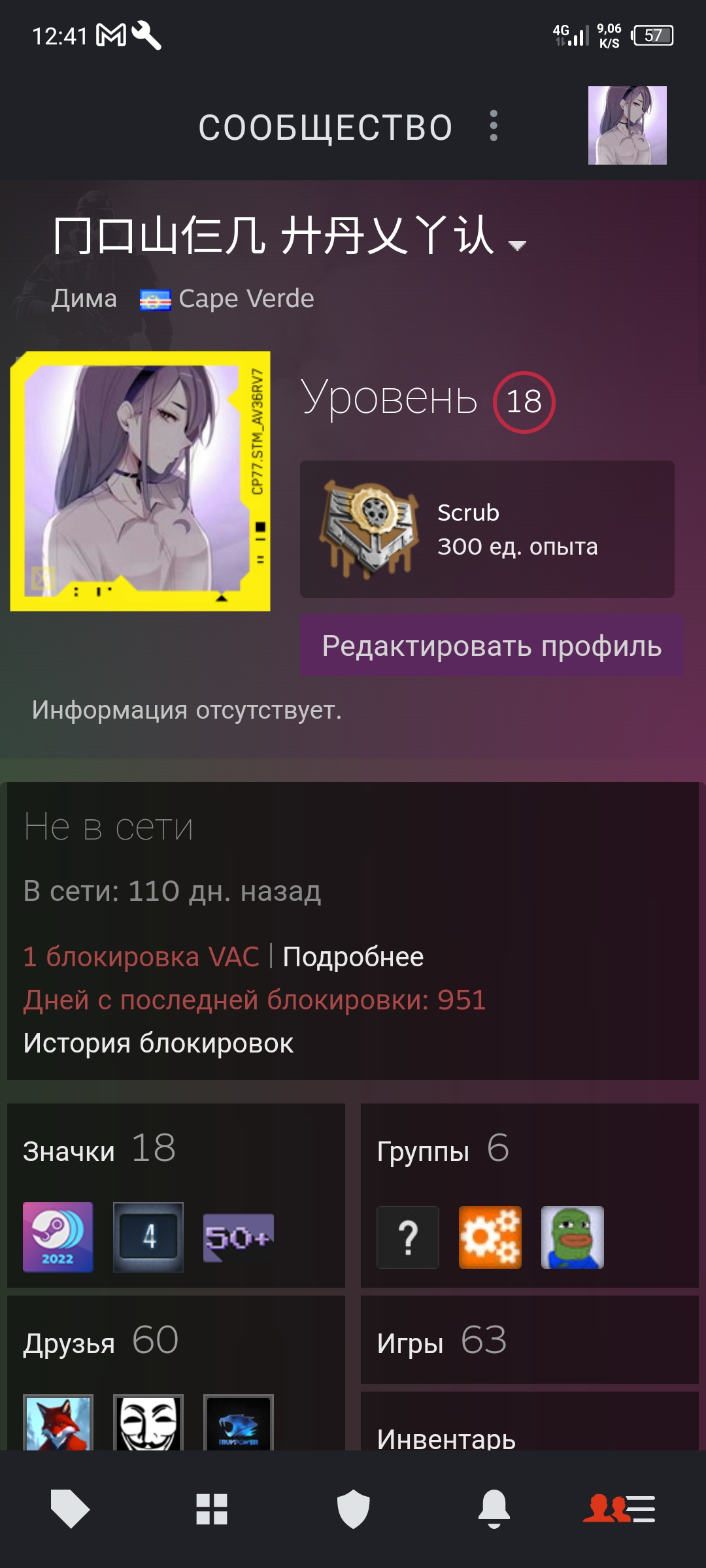This screenshot has height=1568, width=706.
Task: Open the Друзья friends list
Action: (x=101, y=1341)
